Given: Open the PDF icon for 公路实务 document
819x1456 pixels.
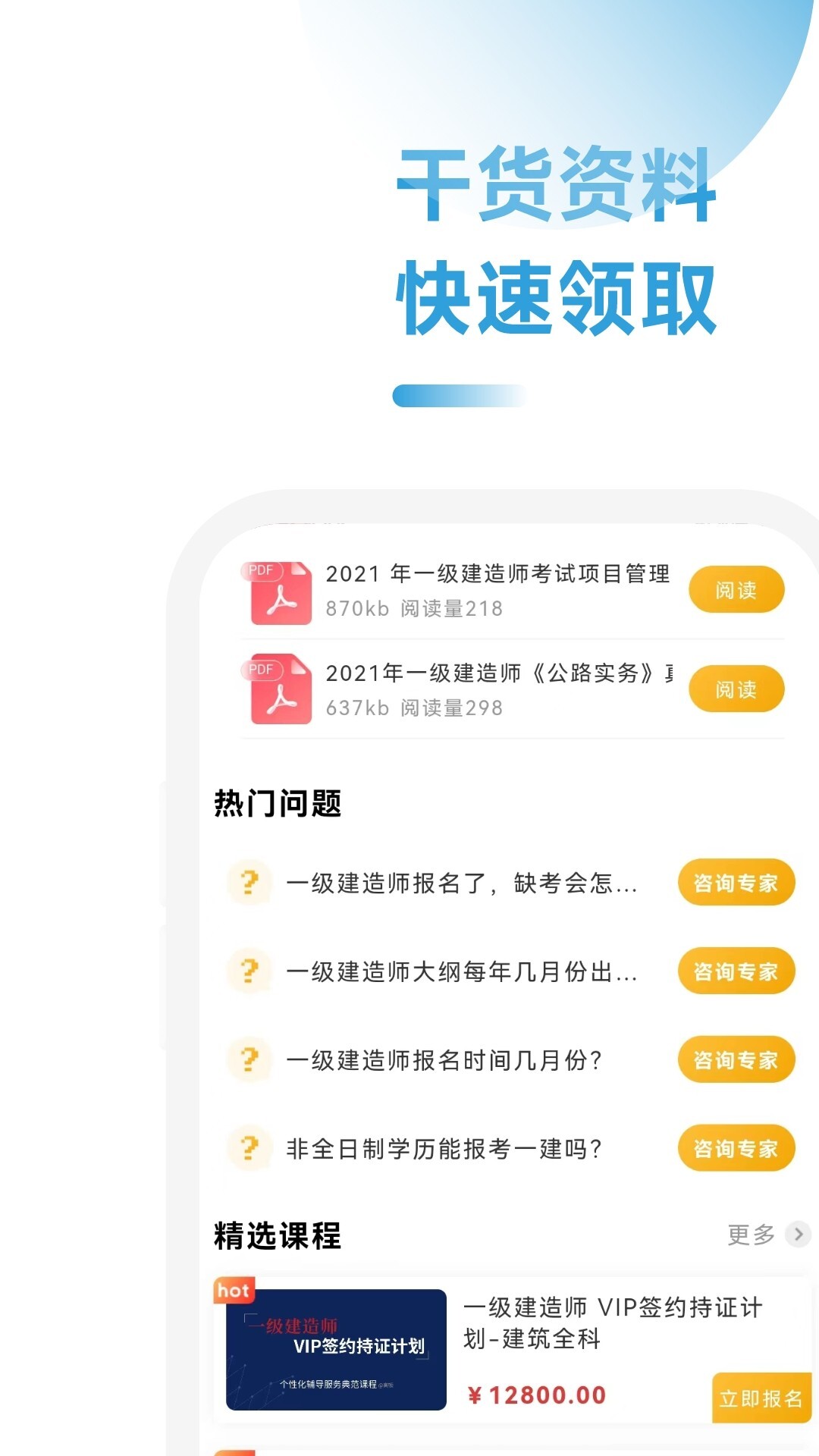Looking at the screenshot, I should pyautogui.click(x=279, y=689).
